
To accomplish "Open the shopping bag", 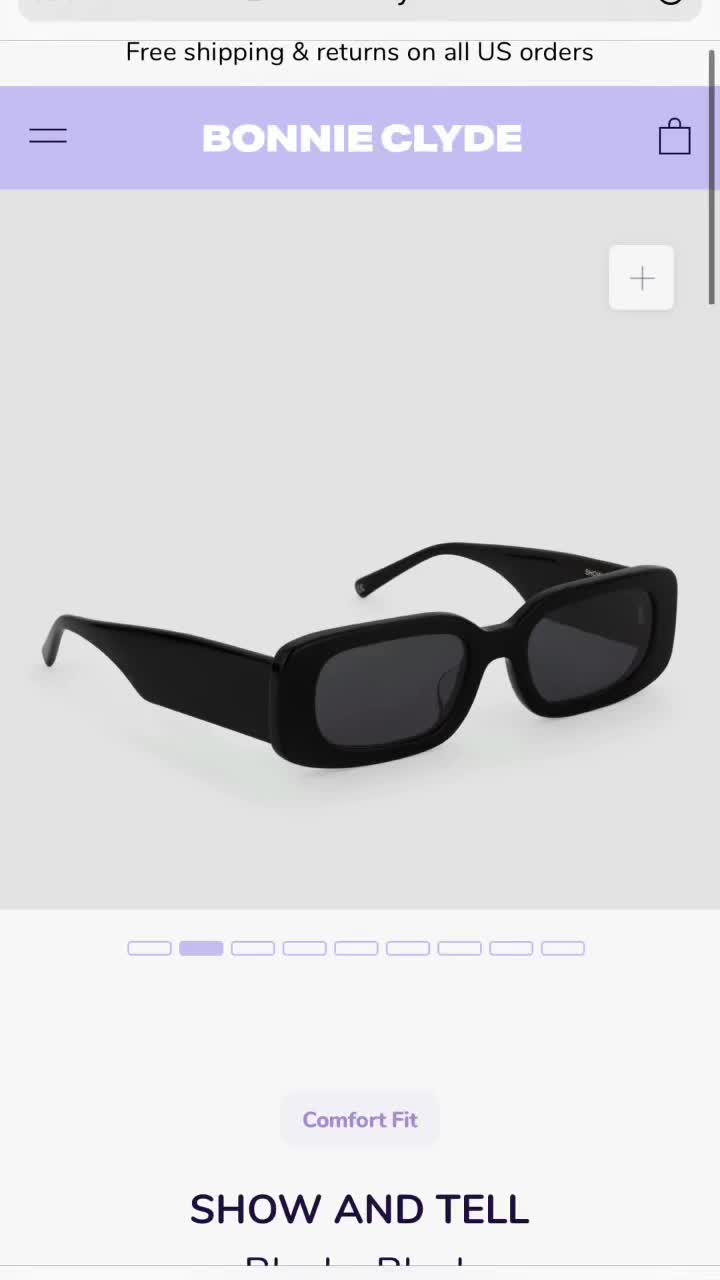I will (674, 137).
